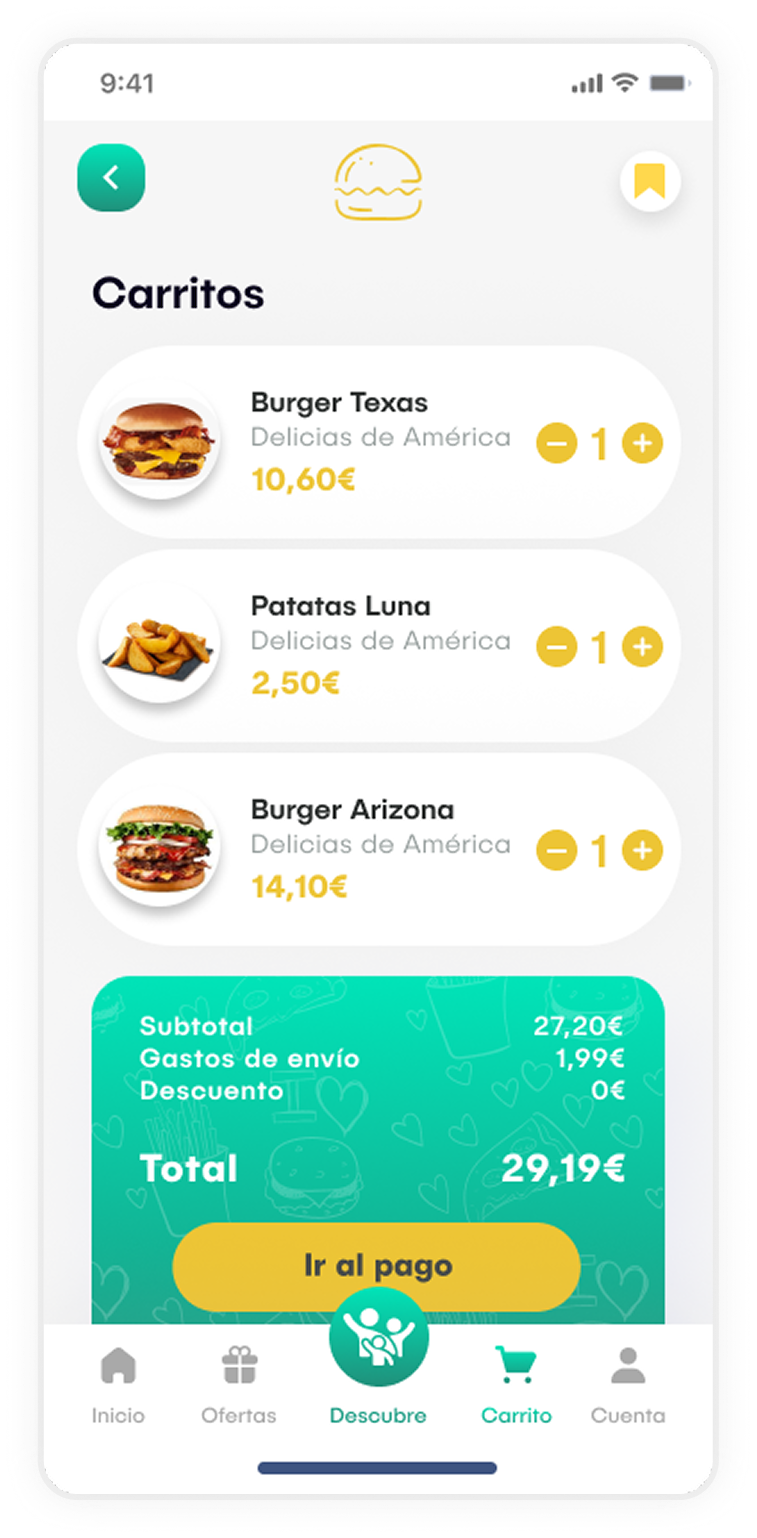
Task: Decrease the Burger Arizona quantity
Action: click(557, 852)
